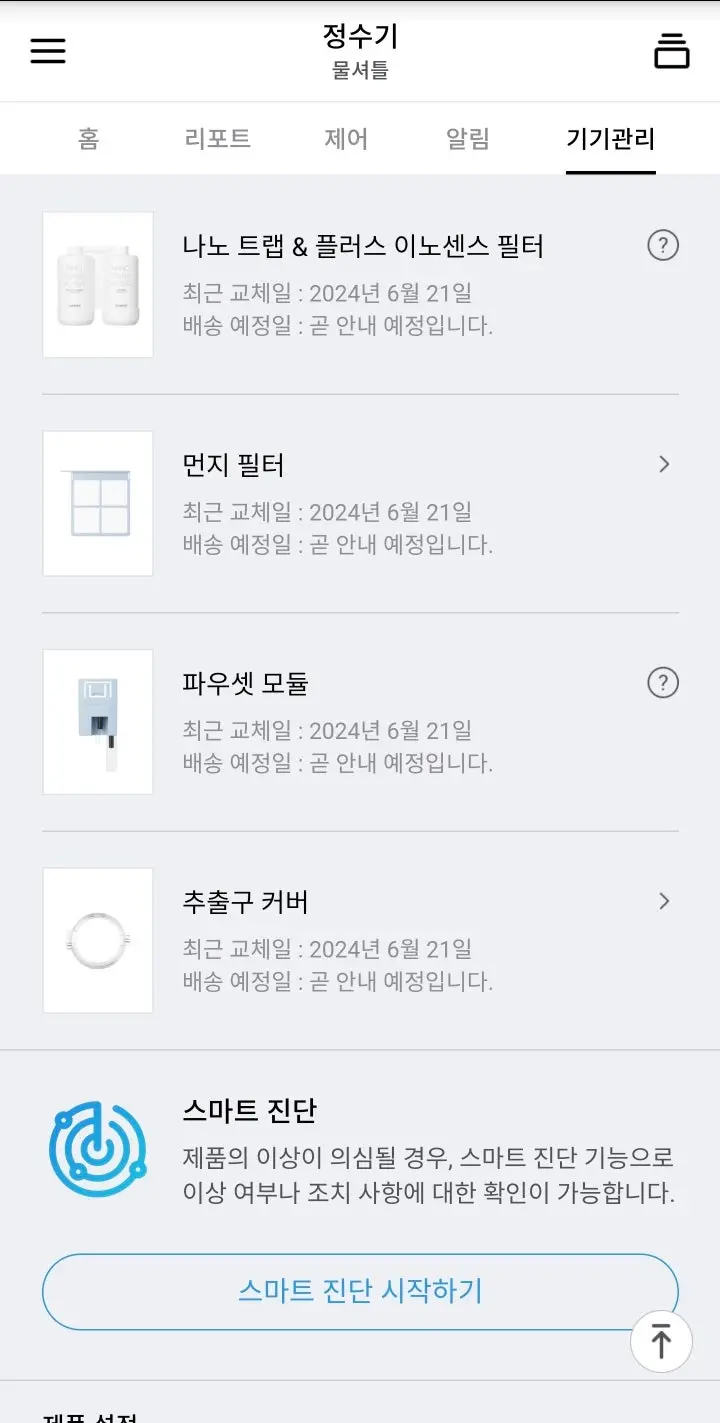The height and width of the screenshot is (1423, 720).
Task: Start diagnosis with 스마트 진단 시작하기
Action: [x=360, y=1291]
